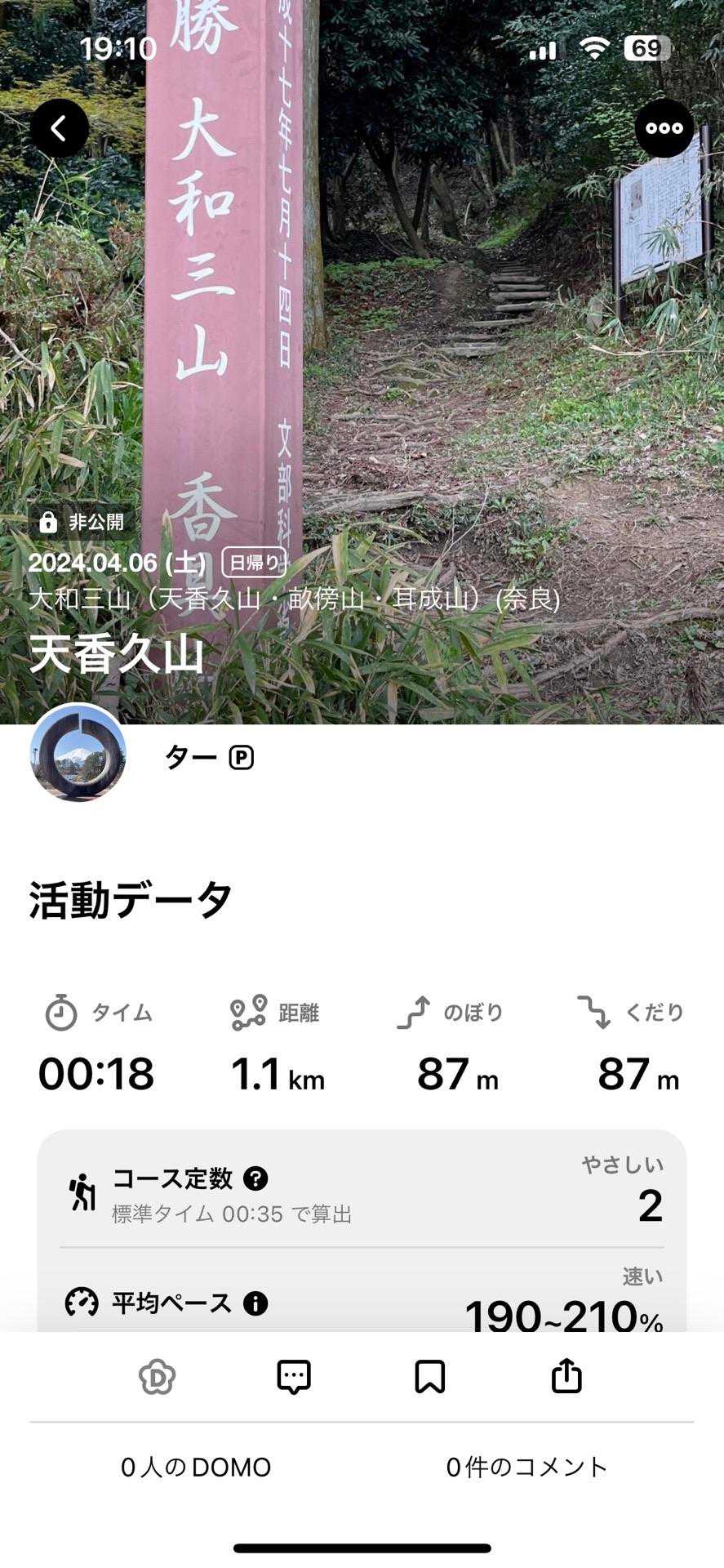
Task: Bookmark this activity
Action: coord(430,1377)
